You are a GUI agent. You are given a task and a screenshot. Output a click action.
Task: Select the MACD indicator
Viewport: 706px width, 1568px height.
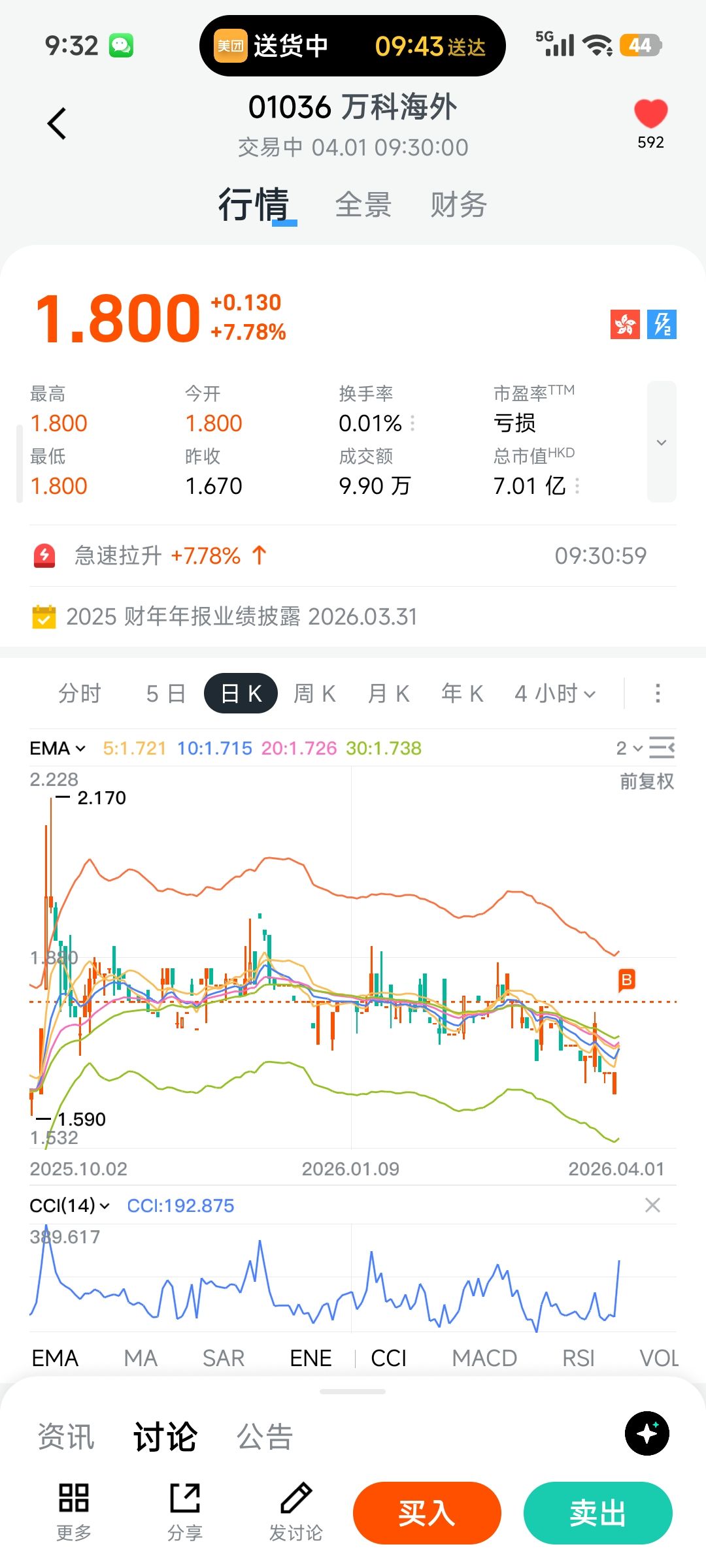tap(484, 1358)
